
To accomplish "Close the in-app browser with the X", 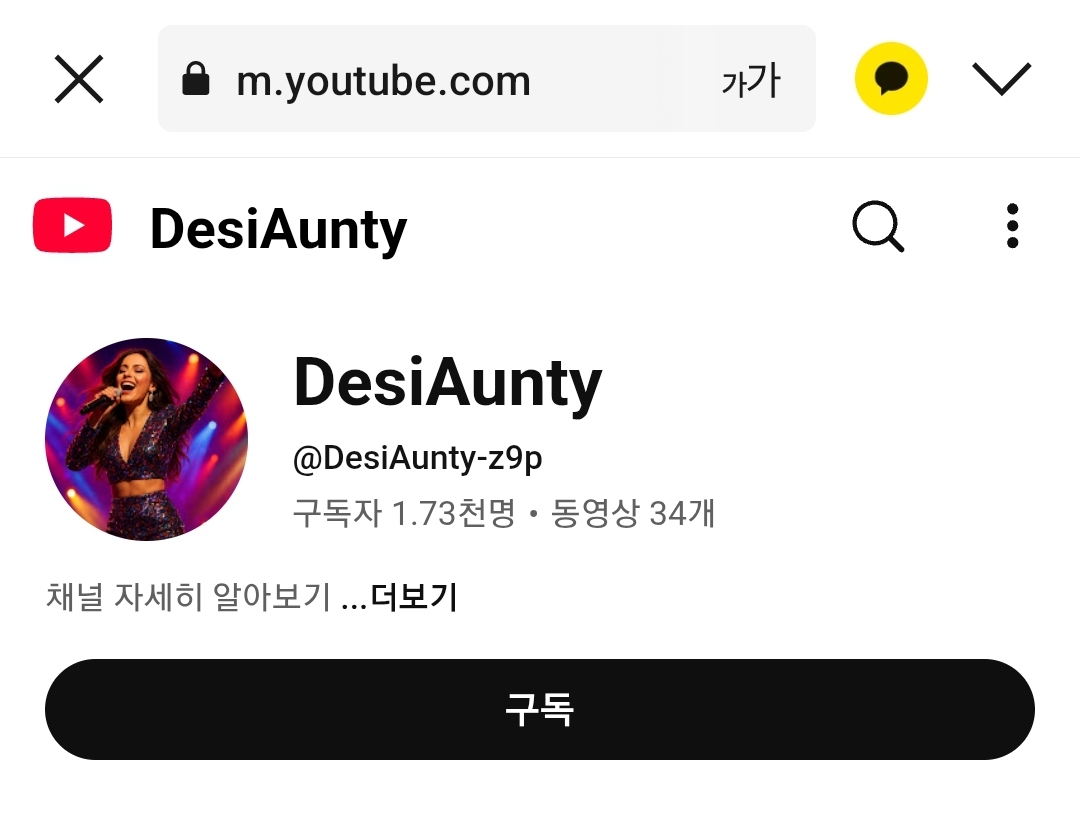I will (x=79, y=79).
